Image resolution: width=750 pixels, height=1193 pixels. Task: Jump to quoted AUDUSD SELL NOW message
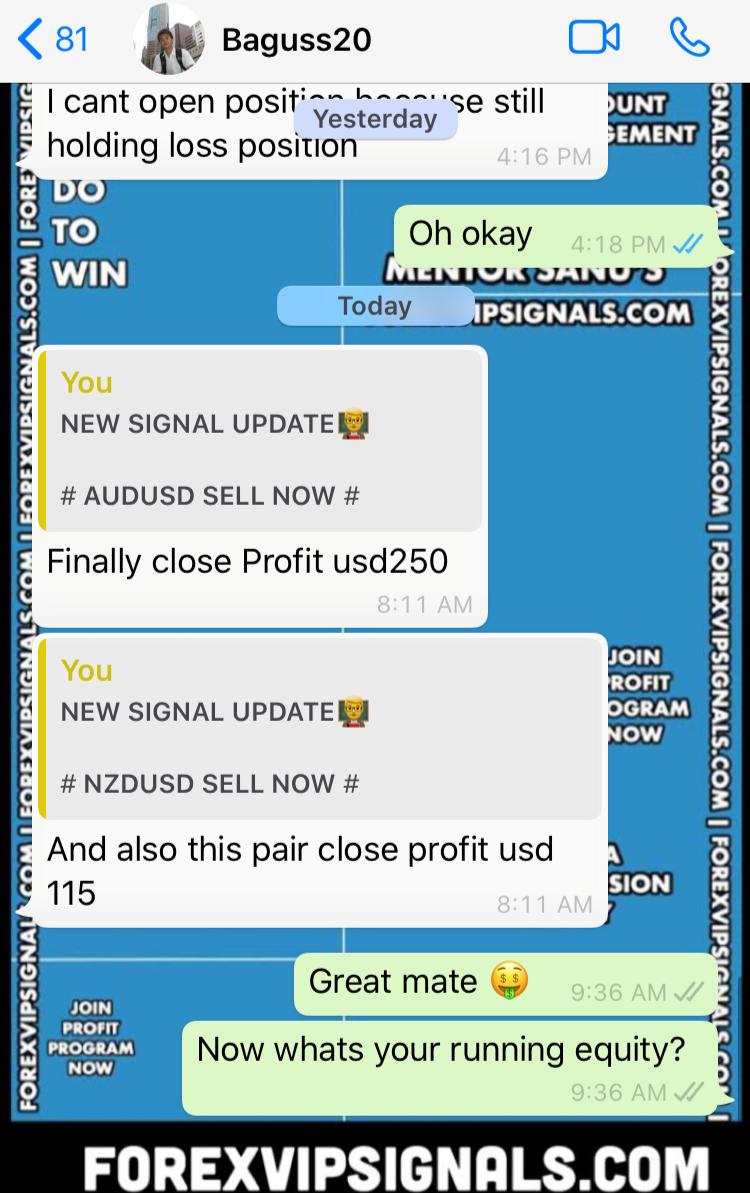point(260,442)
